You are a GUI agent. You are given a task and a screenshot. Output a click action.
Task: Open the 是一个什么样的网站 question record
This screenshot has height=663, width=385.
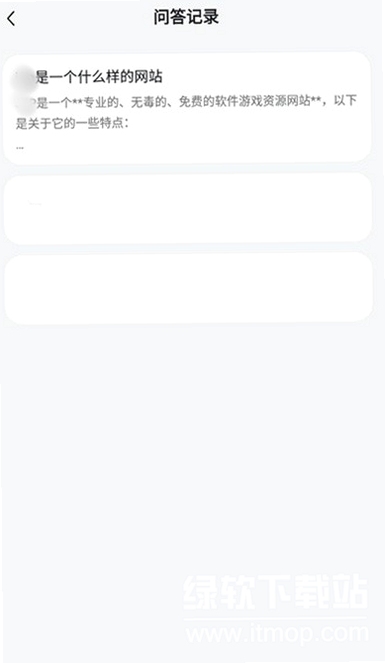pyautogui.click(x=187, y=107)
